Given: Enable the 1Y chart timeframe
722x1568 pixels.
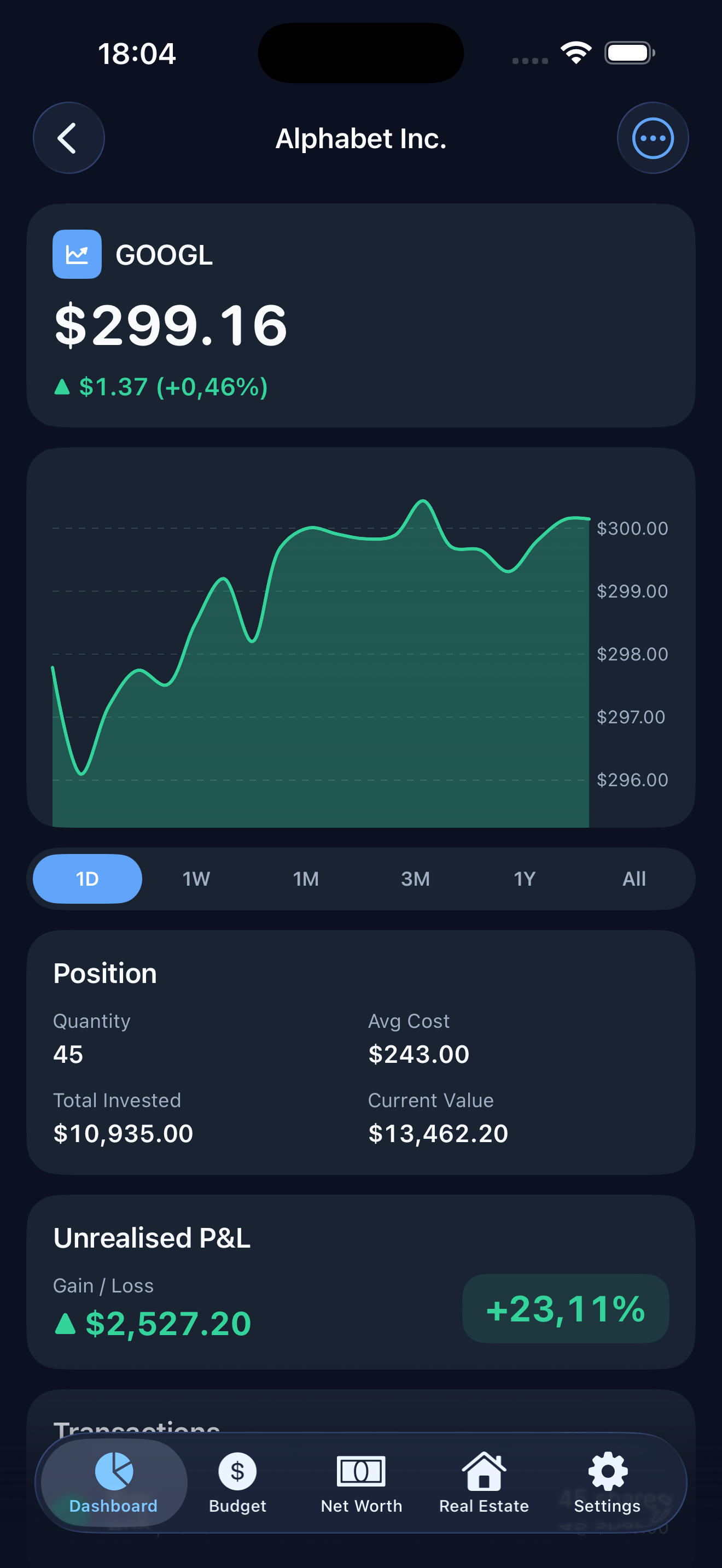Looking at the screenshot, I should click(x=523, y=879).
